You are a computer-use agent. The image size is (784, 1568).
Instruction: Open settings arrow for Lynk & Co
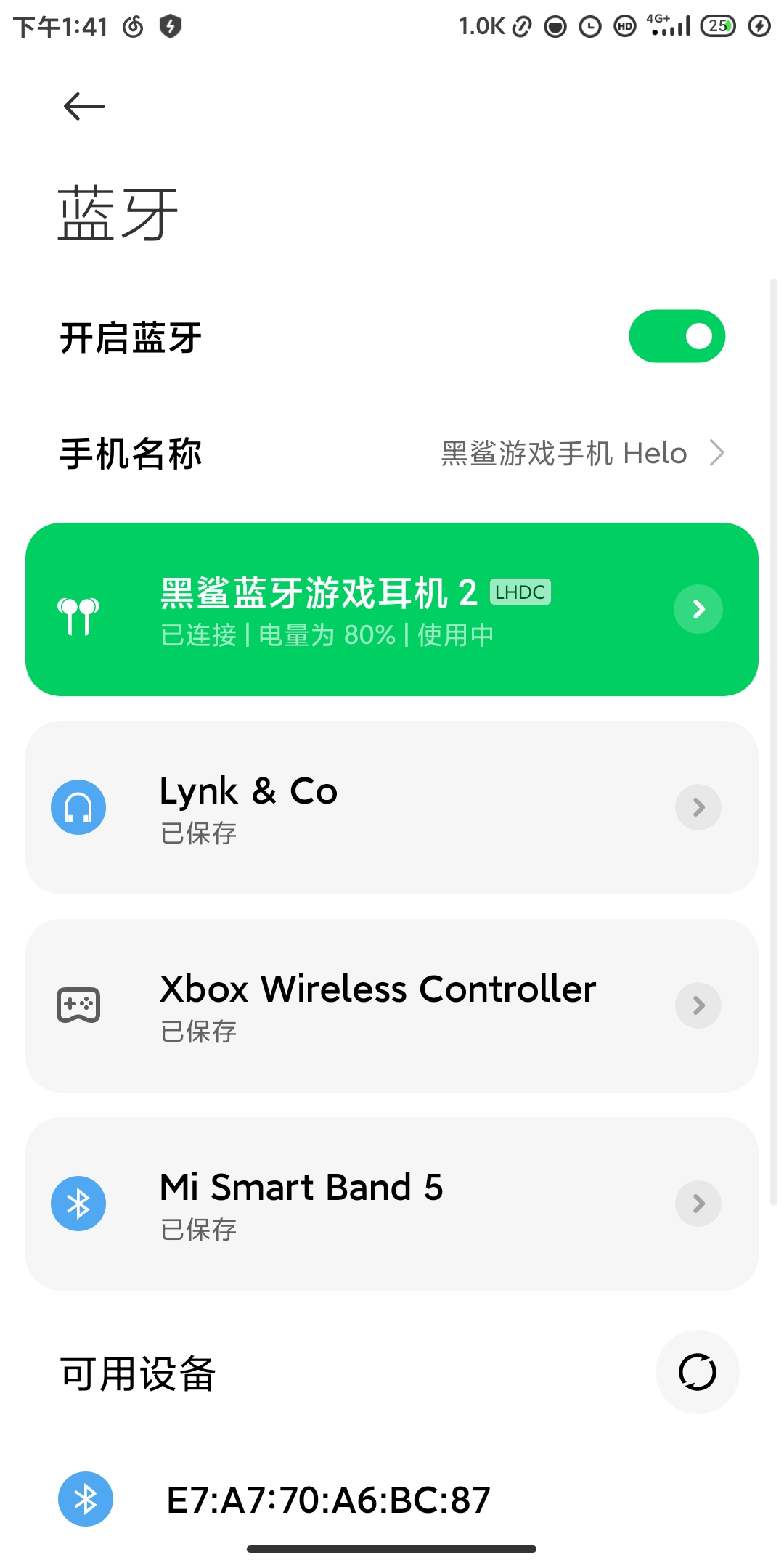pos(698,807)
